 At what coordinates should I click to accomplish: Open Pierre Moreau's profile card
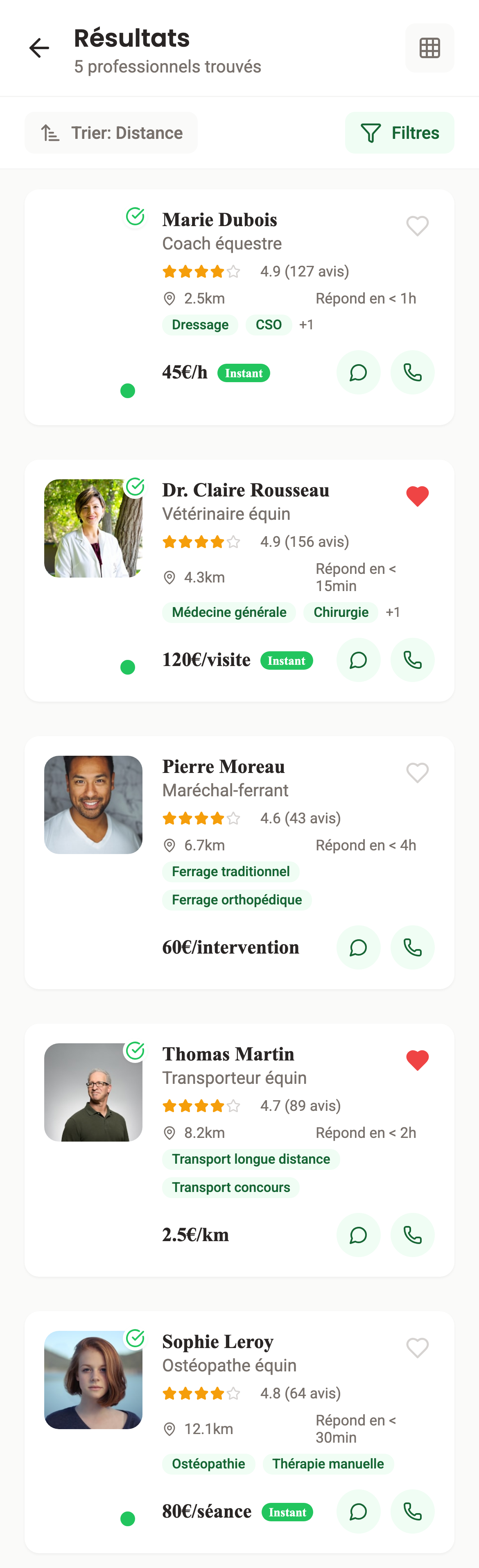[x=224, y=767]
